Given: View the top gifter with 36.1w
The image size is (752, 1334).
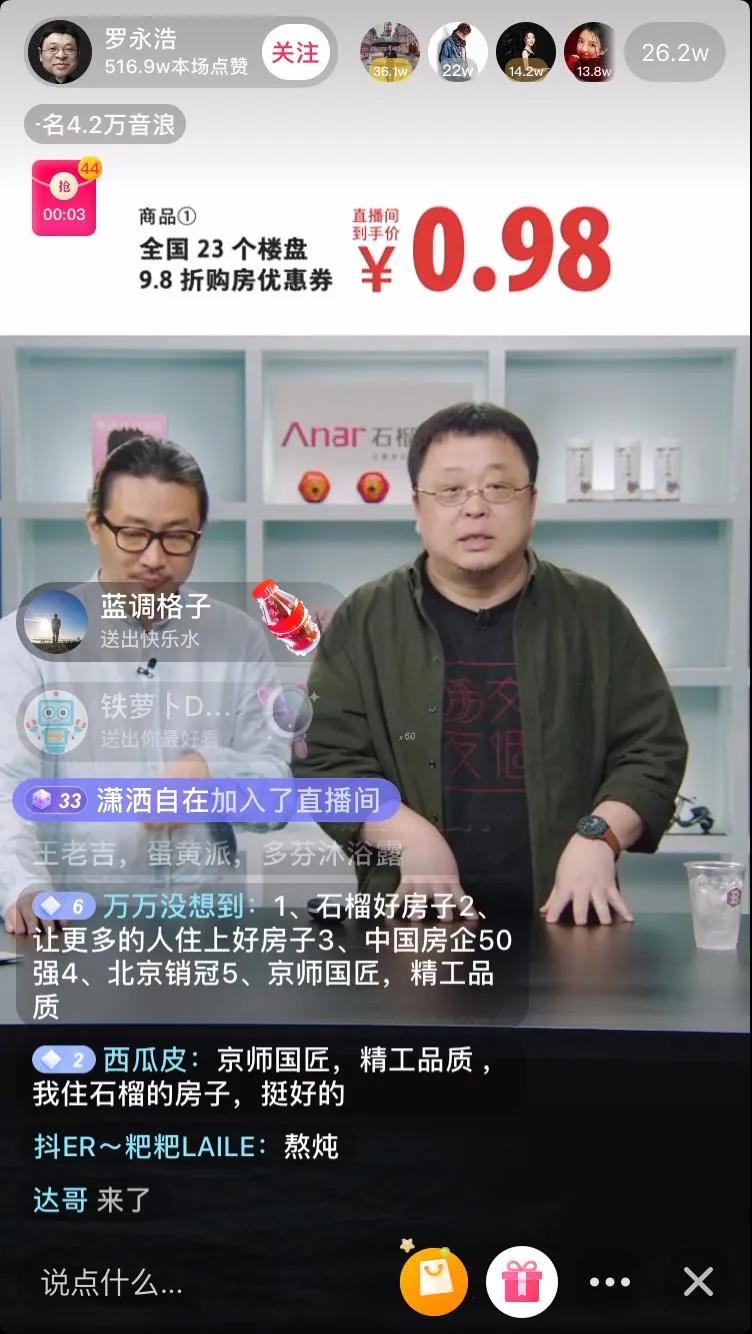Looking at the screenshot, I should (390, 52).
